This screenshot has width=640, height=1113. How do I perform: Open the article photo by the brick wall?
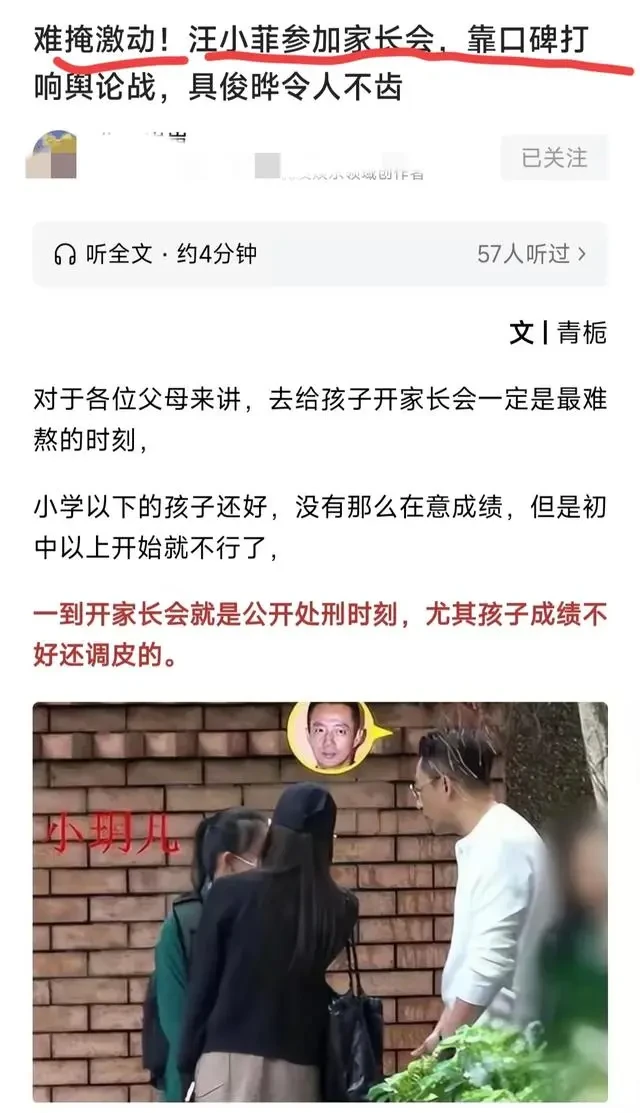pos(320,900)
